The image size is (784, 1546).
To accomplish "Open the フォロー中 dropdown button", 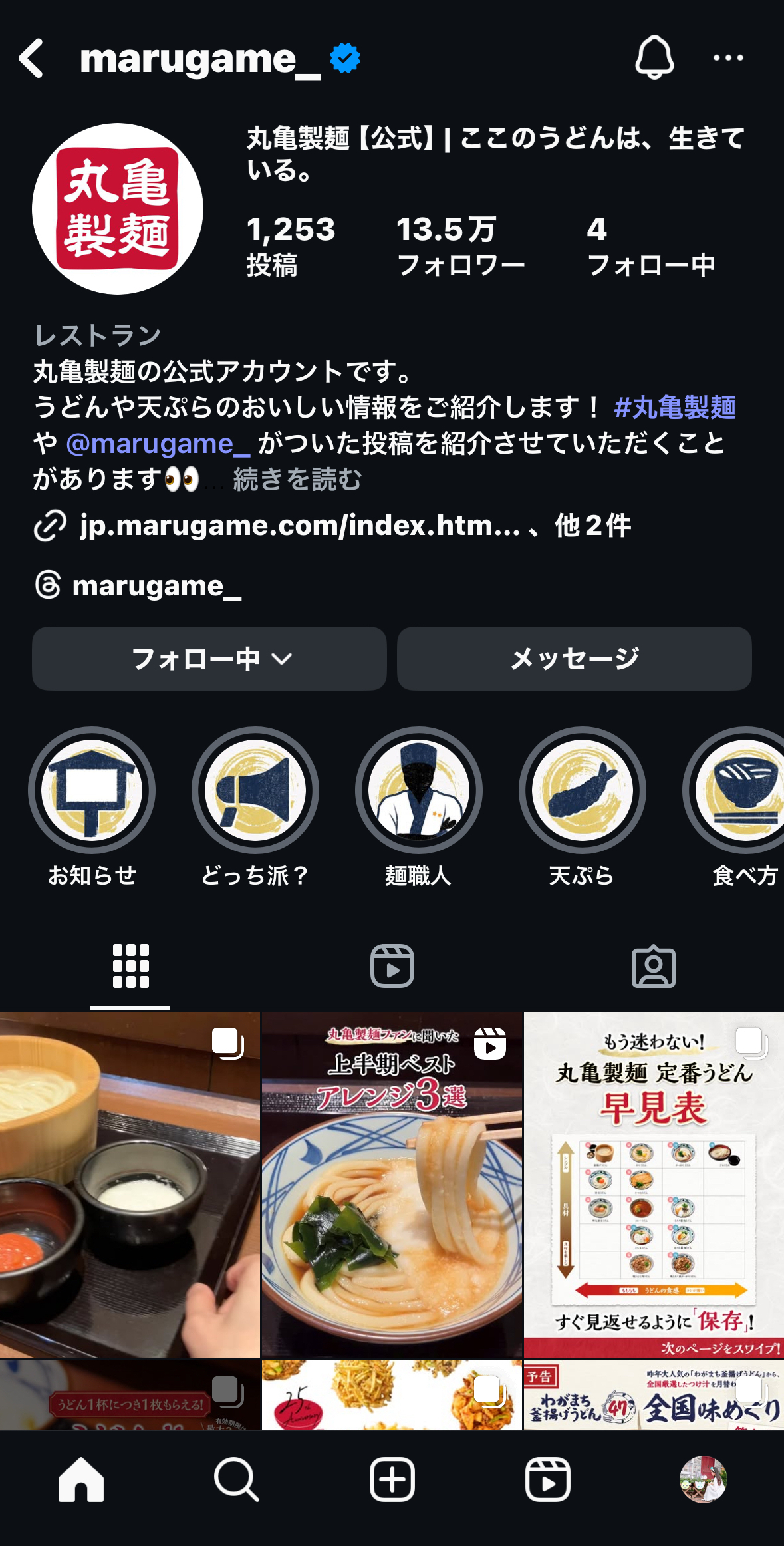I will pos(209,659).
